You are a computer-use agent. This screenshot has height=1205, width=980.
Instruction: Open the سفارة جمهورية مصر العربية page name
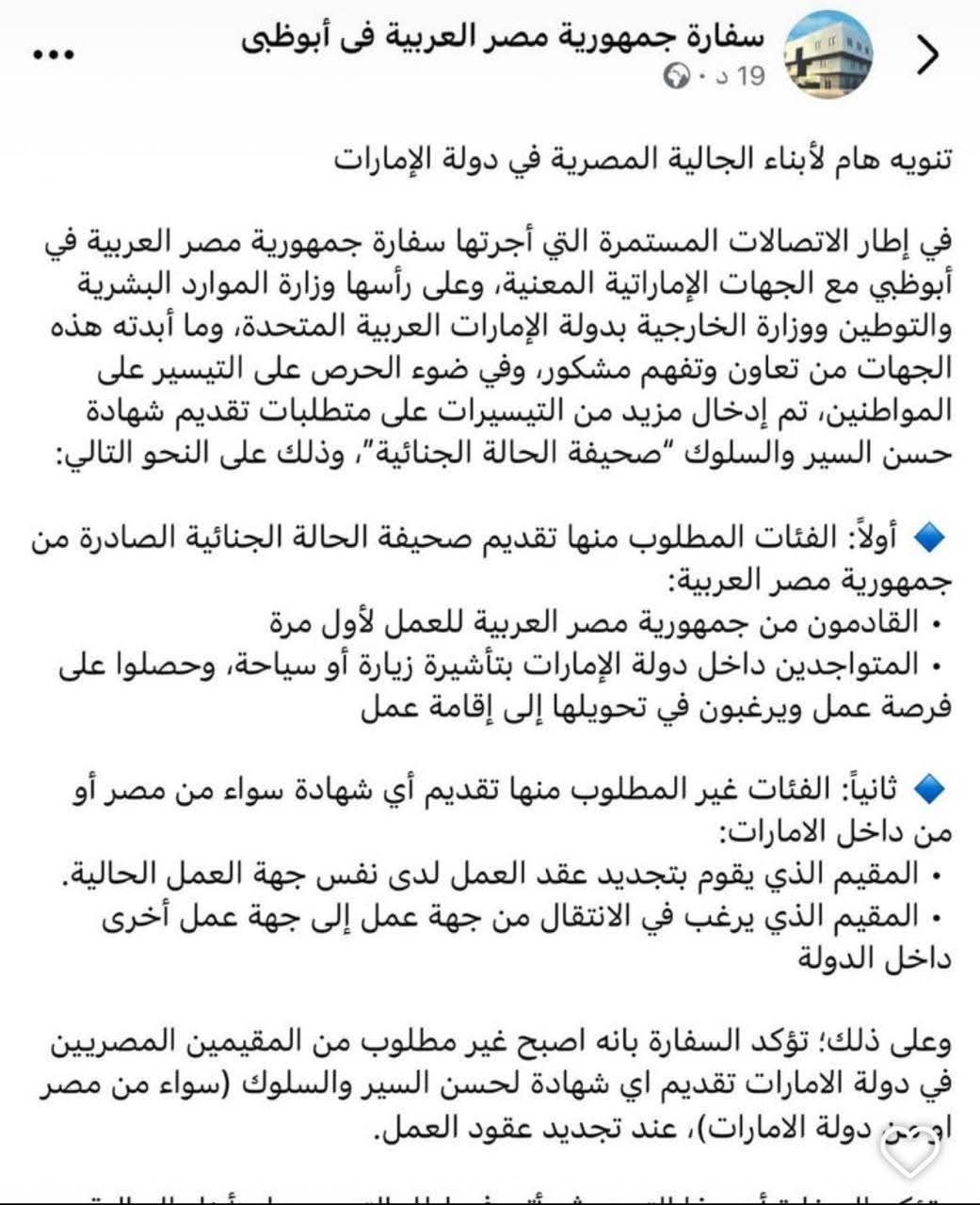pyautogui.click(x=505, y=37)
